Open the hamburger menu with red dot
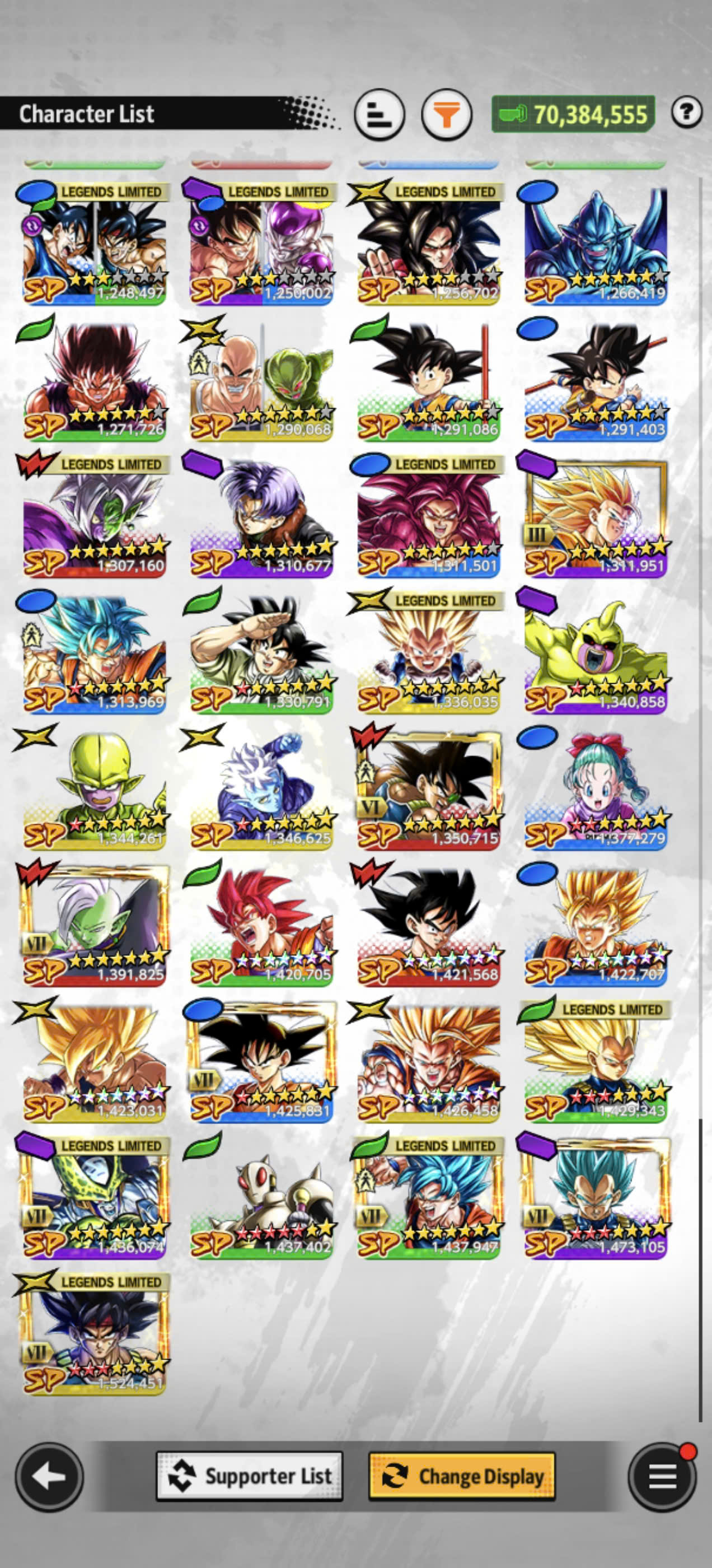This screenshot has width=712, height=1568. click(662, 1477)
